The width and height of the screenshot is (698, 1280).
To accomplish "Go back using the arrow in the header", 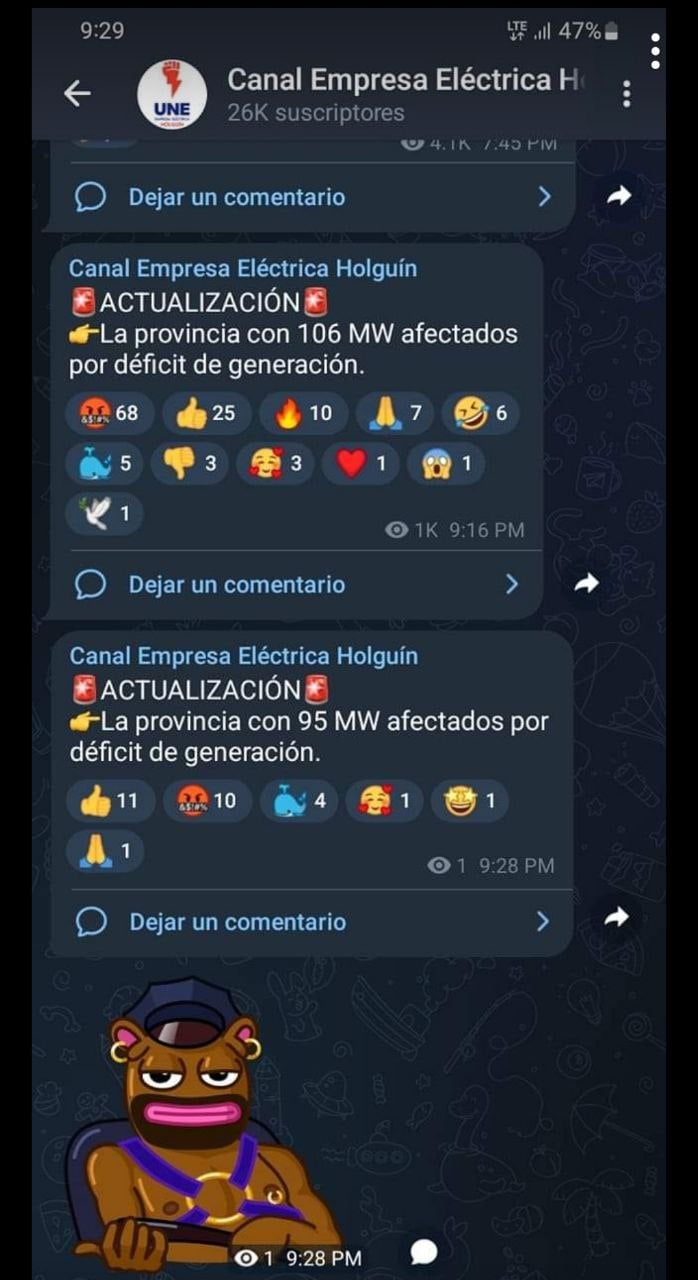I will click(77, 94).
